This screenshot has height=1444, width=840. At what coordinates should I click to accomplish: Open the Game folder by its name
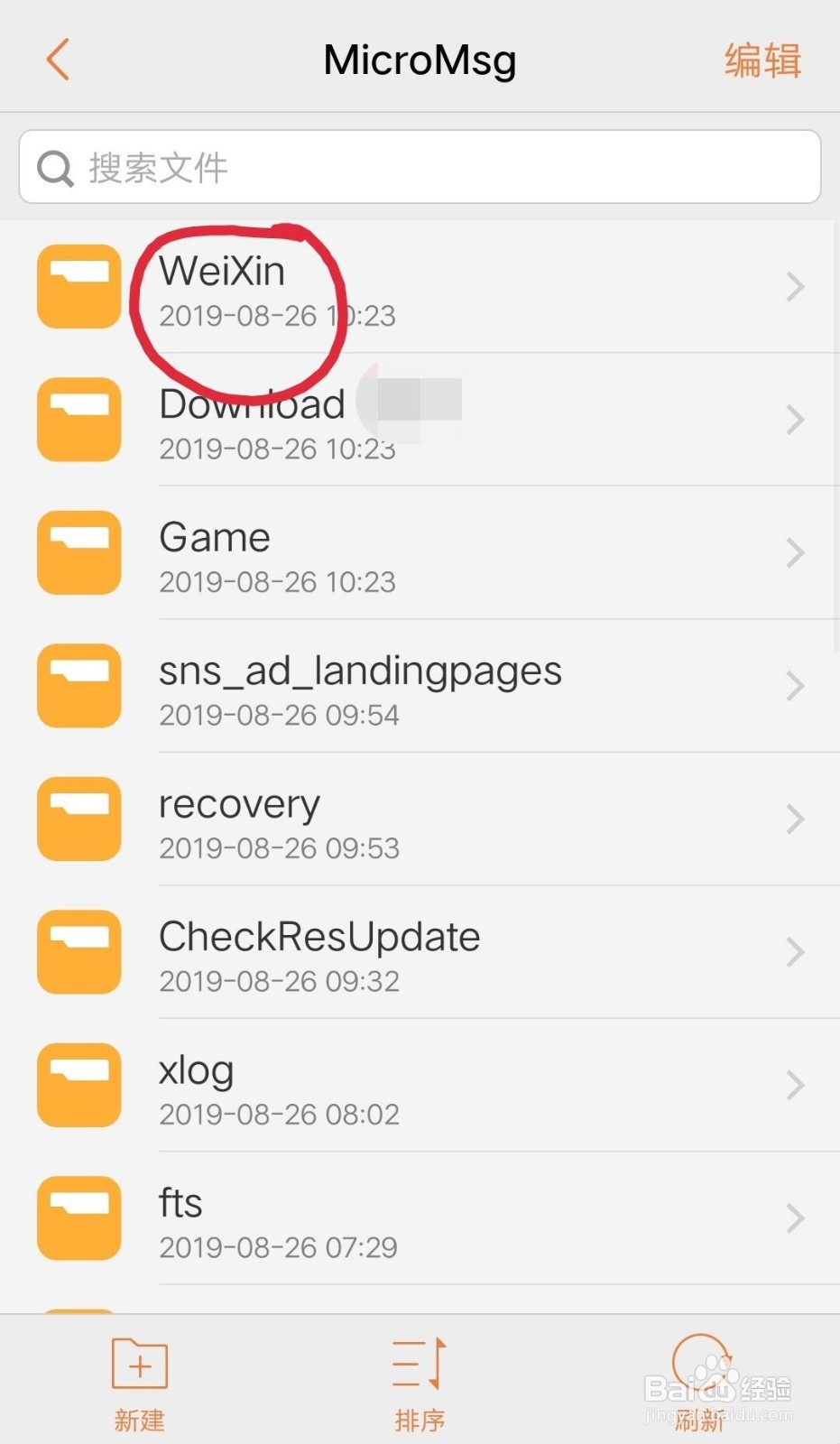click(214, 536)
